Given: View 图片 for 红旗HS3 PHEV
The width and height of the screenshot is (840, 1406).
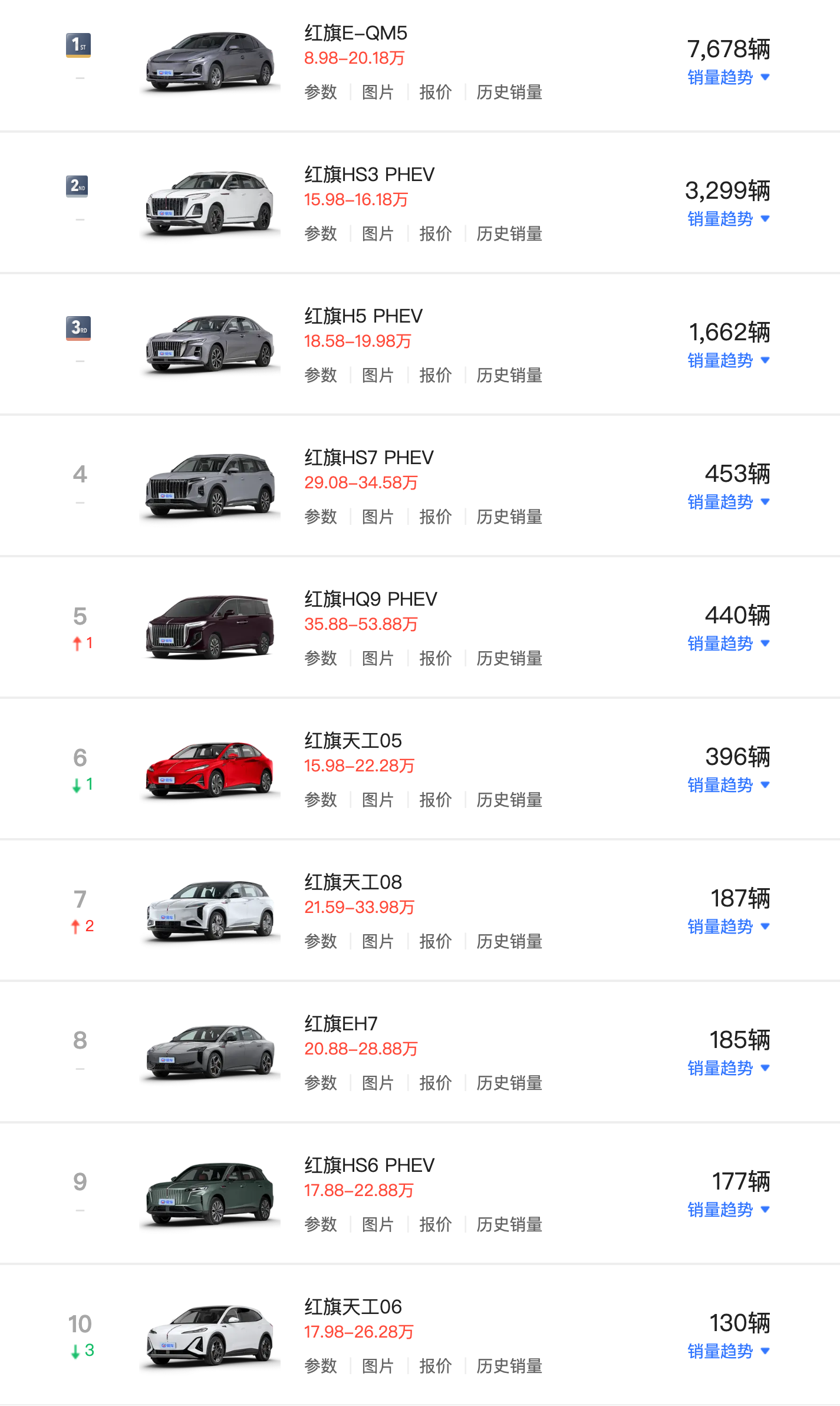Looking at the screenshot, I should pyautogui.click(x=377, y=234).
